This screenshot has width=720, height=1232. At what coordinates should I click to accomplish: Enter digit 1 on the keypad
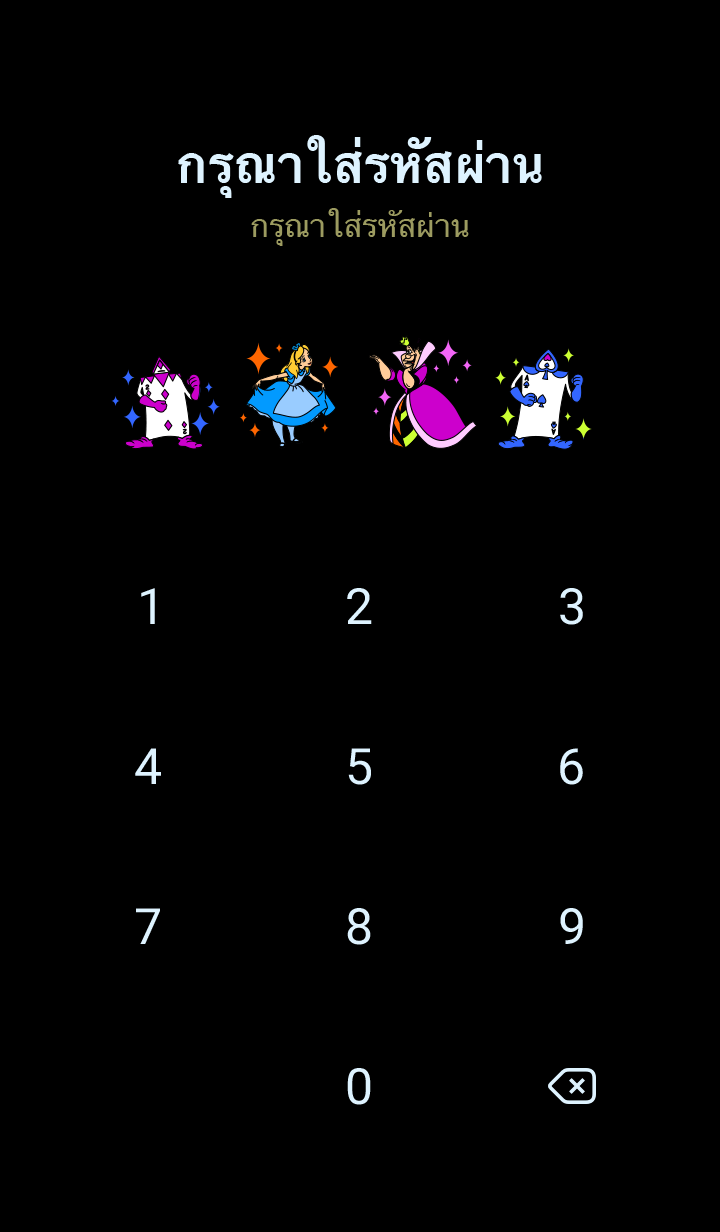[149, 607]
